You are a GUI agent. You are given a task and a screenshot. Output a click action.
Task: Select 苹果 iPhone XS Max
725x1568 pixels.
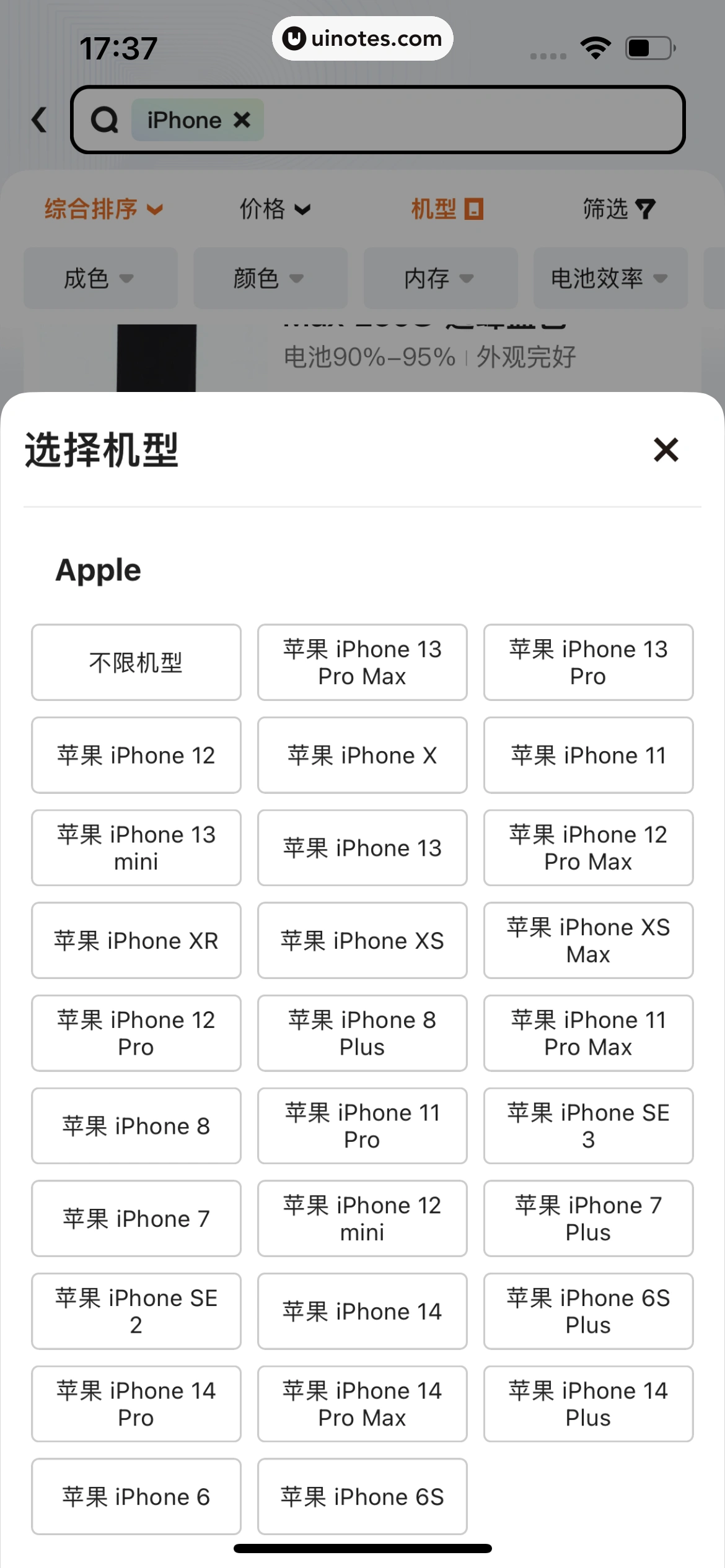click(x=588, y=941)
